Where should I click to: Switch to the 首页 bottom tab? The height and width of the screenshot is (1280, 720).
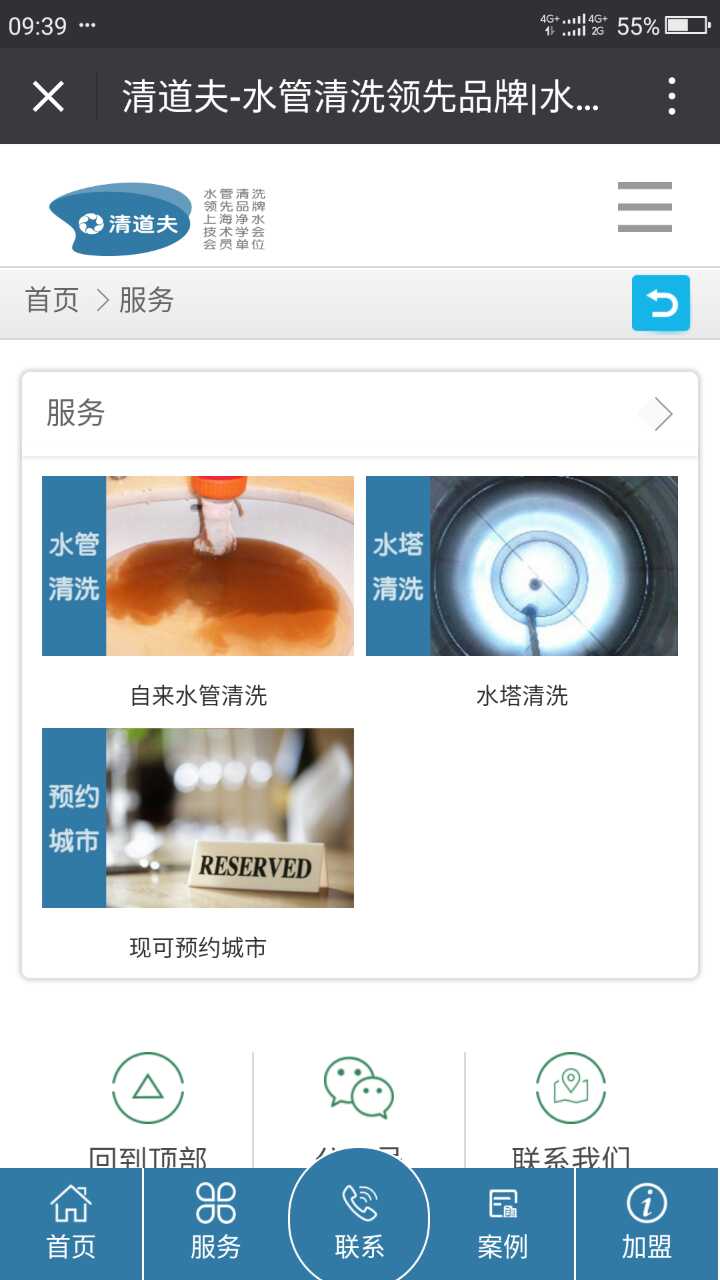coord(71,1222)
